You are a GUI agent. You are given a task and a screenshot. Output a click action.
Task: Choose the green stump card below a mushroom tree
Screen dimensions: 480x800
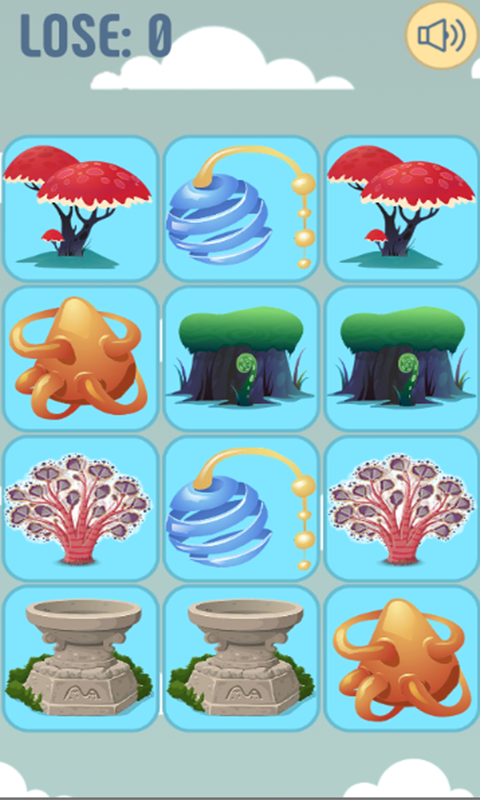coord(402,359)
